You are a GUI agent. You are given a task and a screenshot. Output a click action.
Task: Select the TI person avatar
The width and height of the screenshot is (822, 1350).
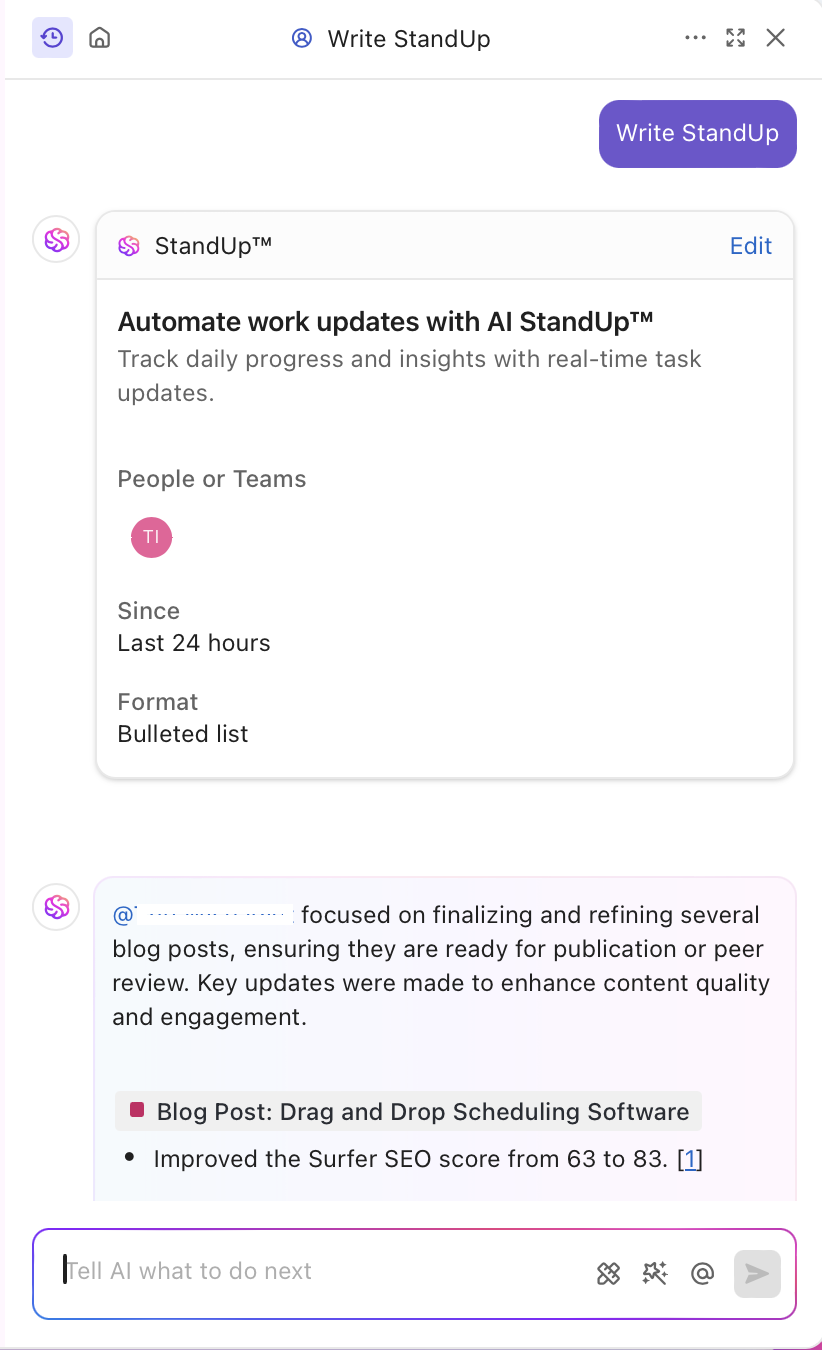(151, 537)
